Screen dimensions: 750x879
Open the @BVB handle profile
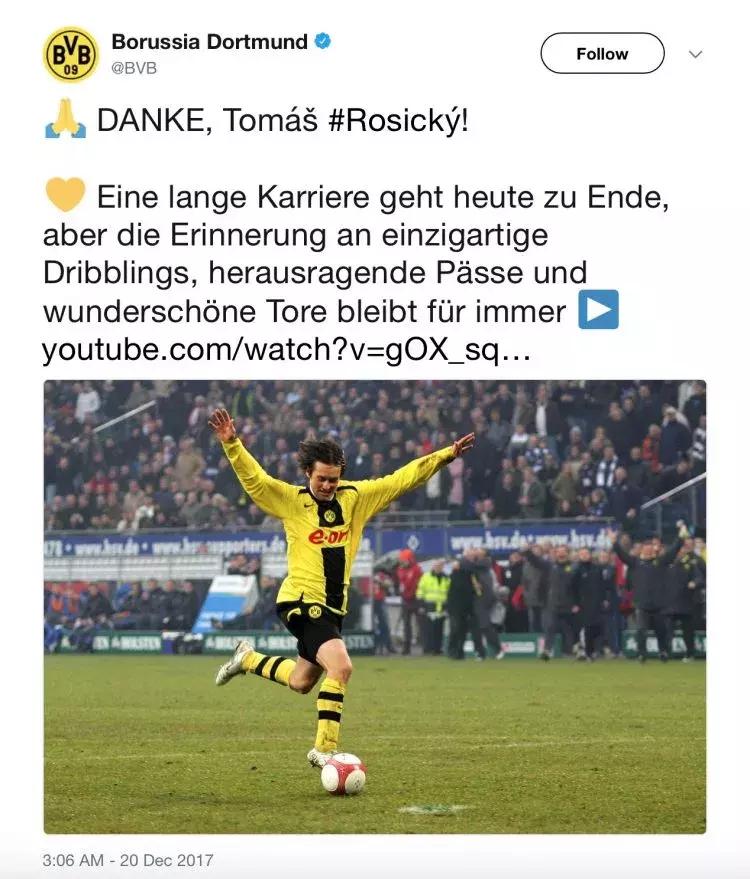pos(134,68)
